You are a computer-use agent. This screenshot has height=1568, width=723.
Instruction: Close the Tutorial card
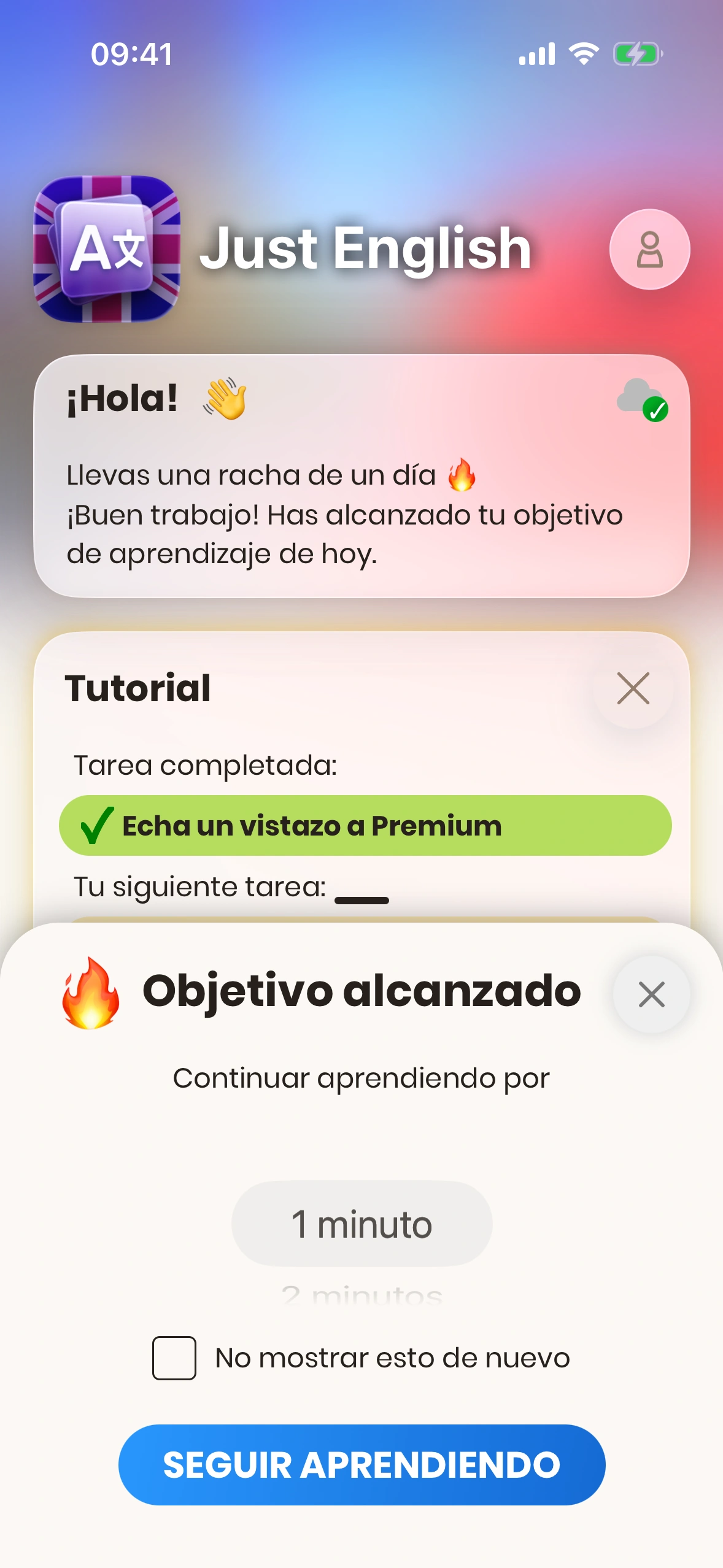click(x=633, y=688)
